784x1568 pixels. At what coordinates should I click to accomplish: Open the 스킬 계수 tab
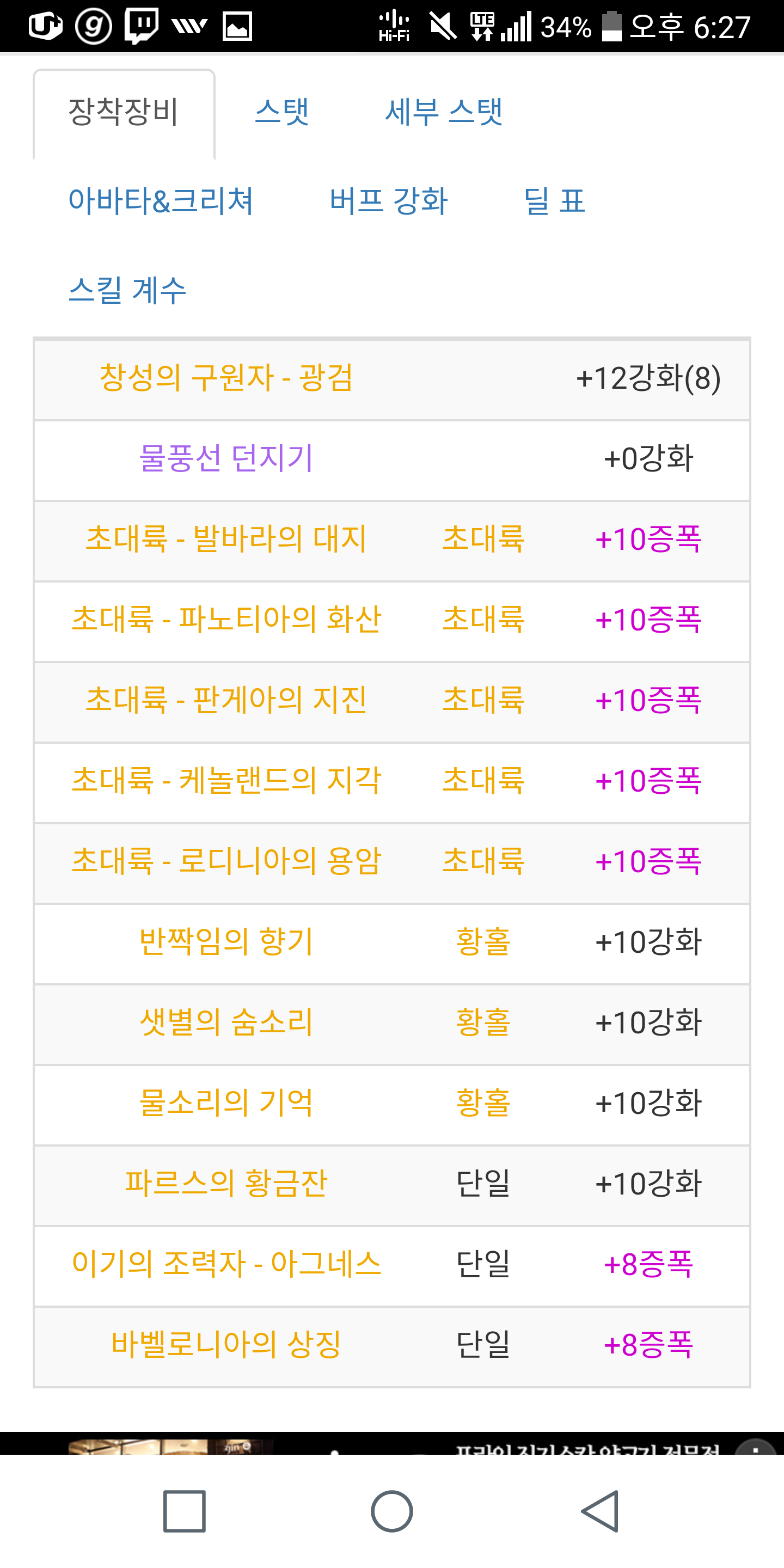127,290
